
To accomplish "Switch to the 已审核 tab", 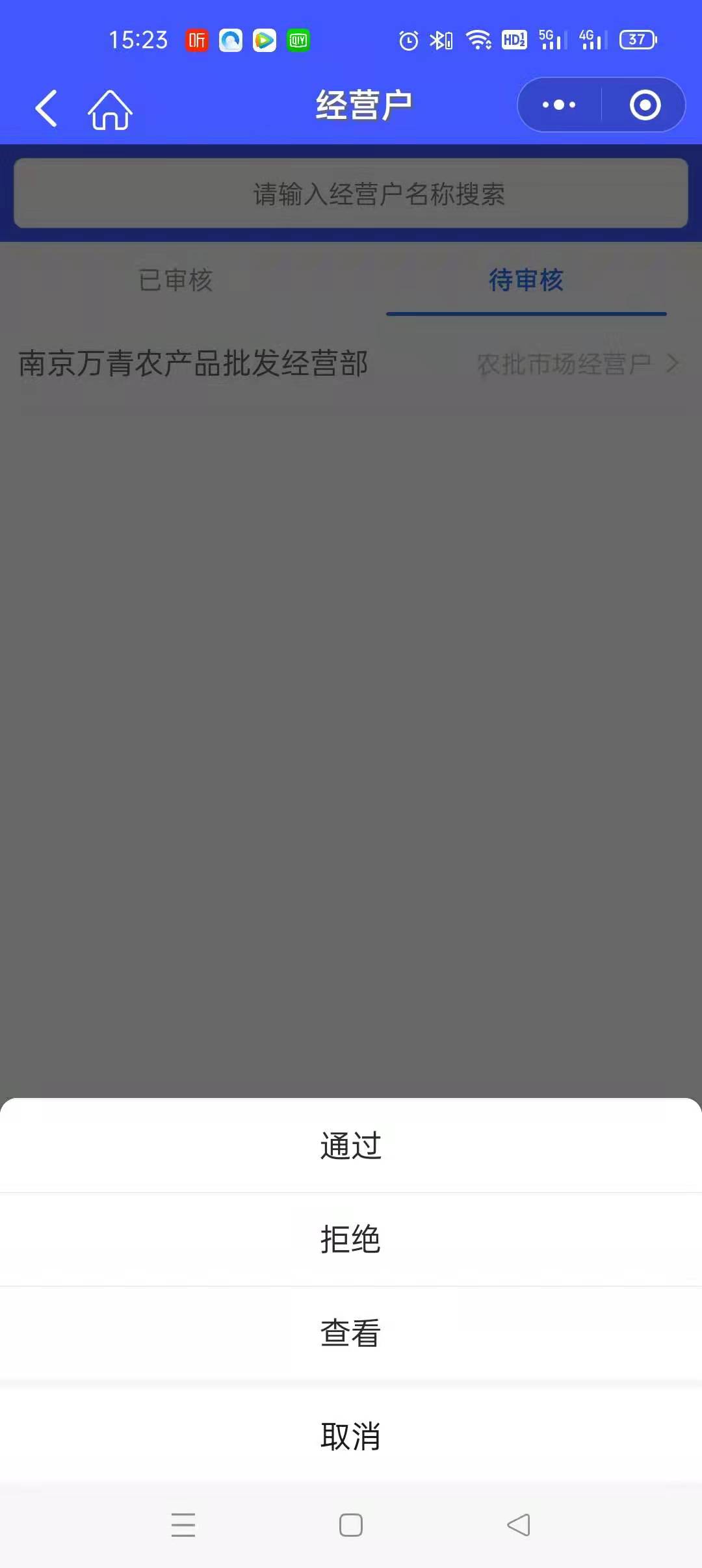I will click(x=175, y=280).
